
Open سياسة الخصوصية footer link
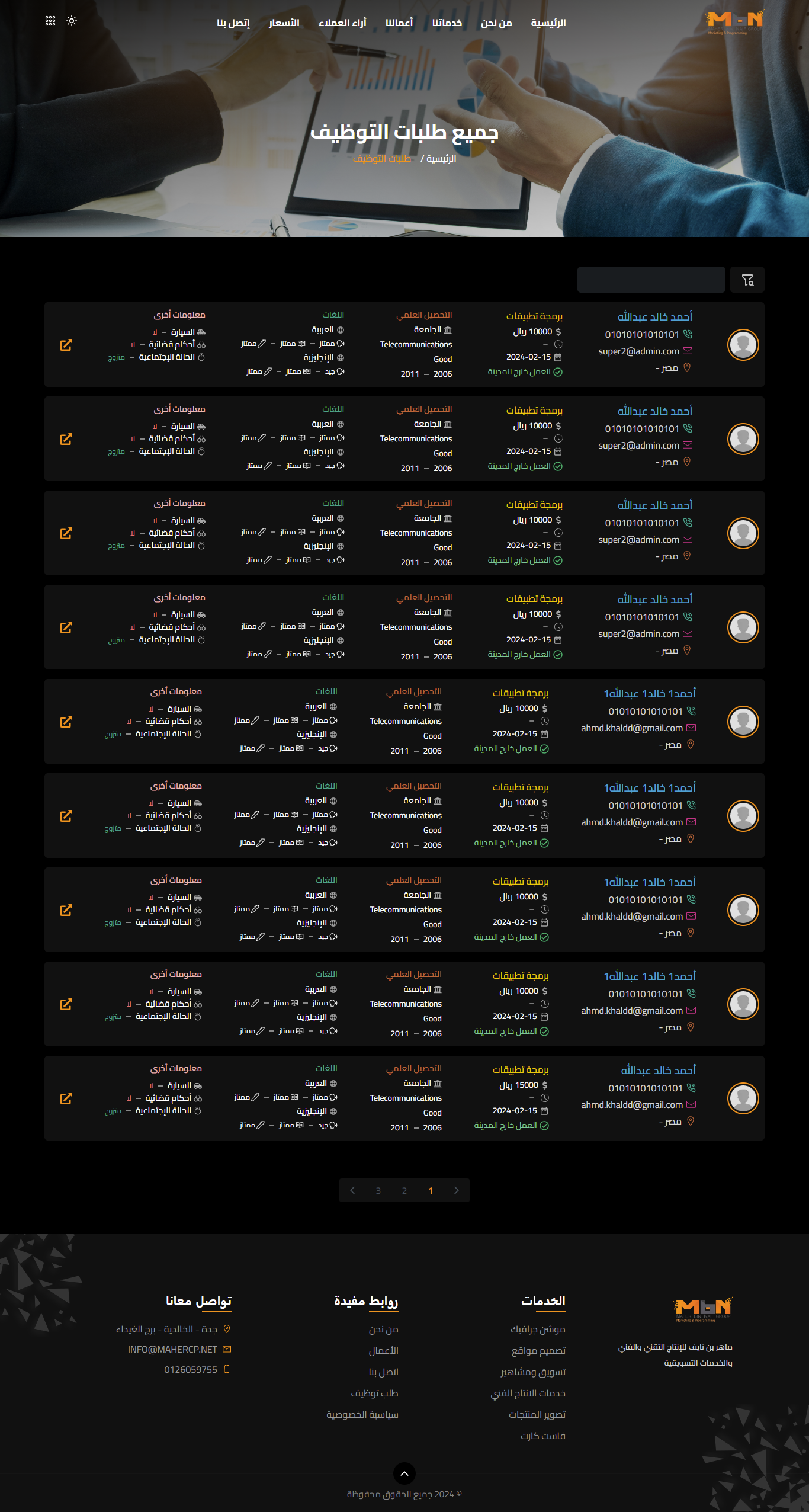(x=362, y=1415)
